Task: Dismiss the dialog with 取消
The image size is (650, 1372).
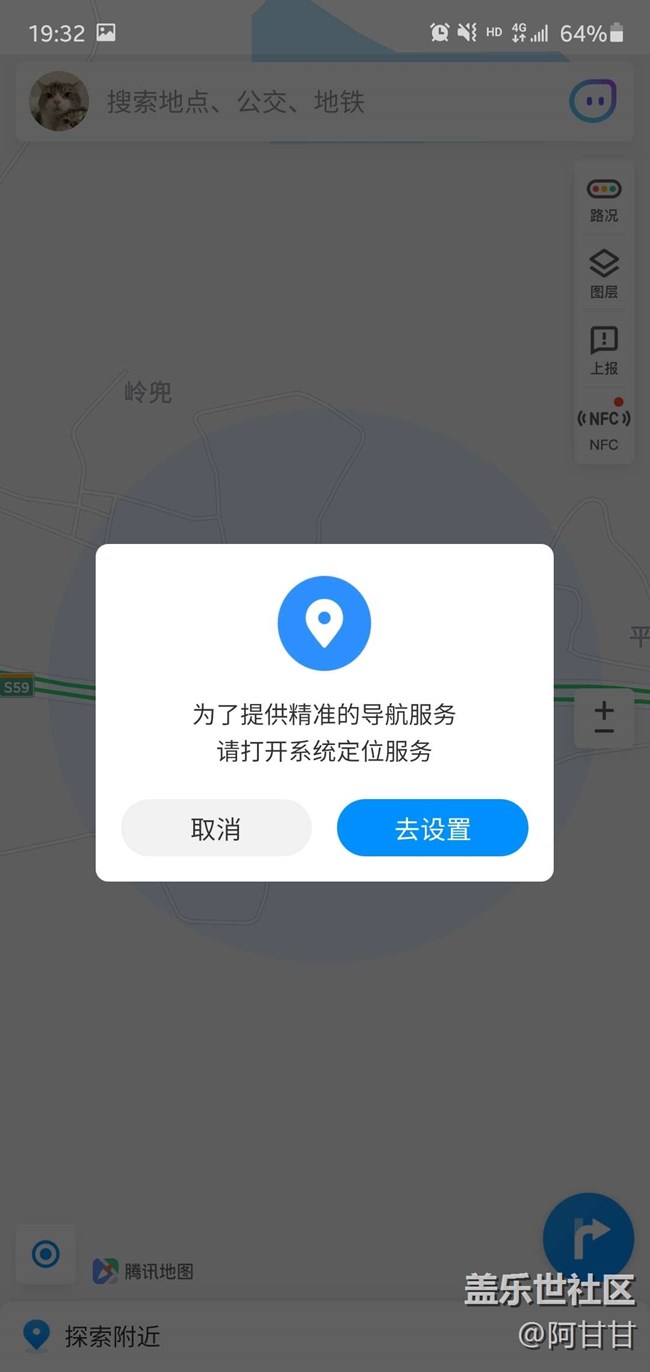Action: pos(216,828)
